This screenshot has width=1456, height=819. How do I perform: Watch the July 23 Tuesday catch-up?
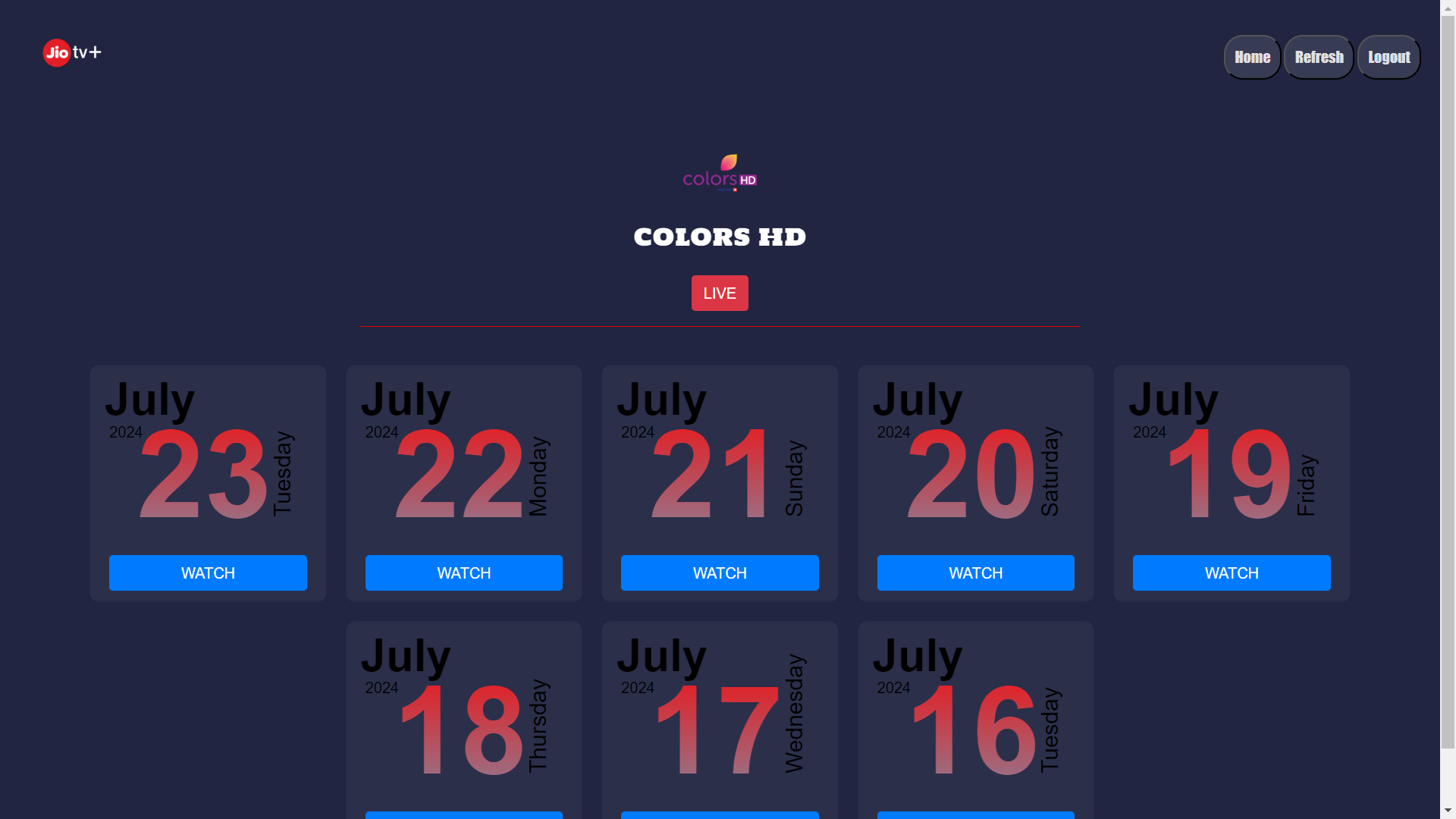[208, 573]
